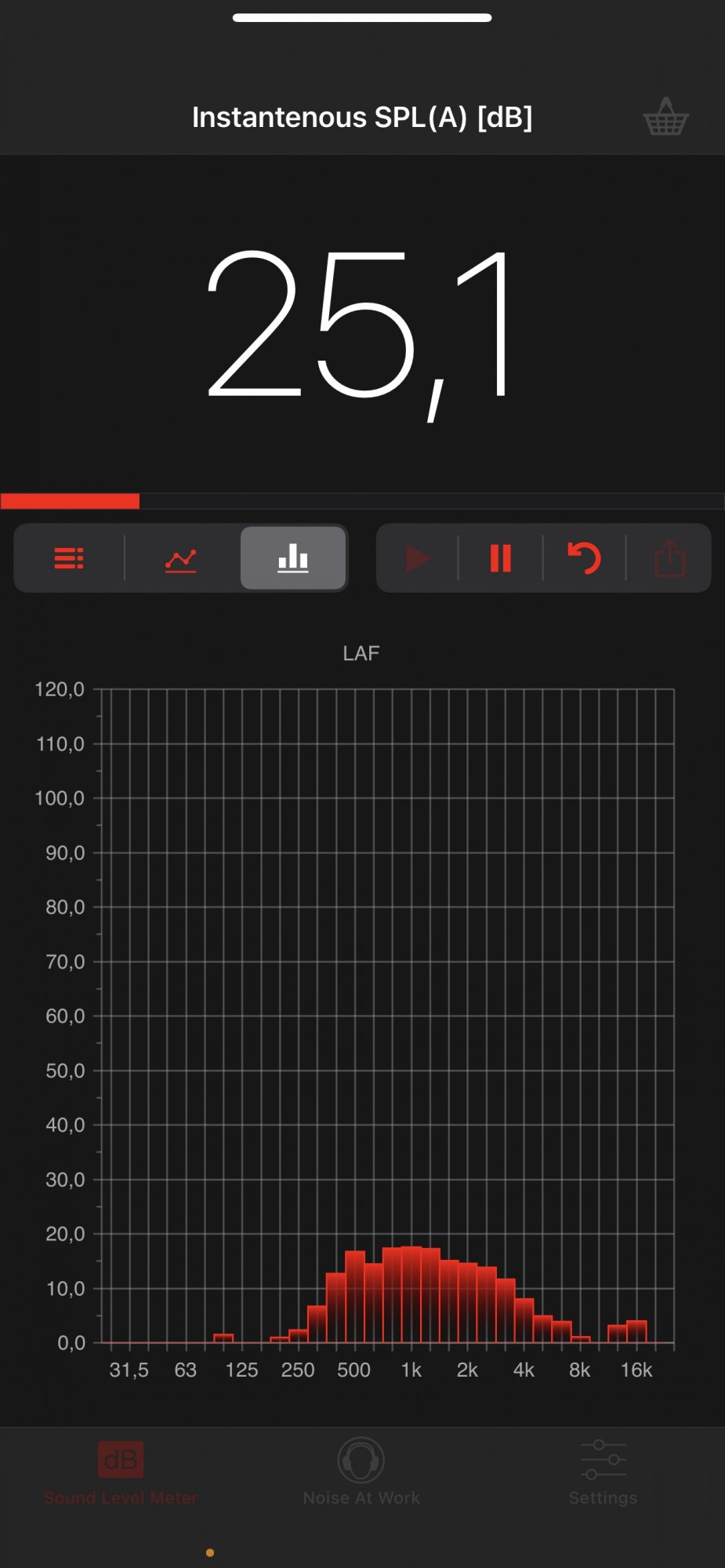
Task: Reset the measurement
Action: [x=584, y=558]
